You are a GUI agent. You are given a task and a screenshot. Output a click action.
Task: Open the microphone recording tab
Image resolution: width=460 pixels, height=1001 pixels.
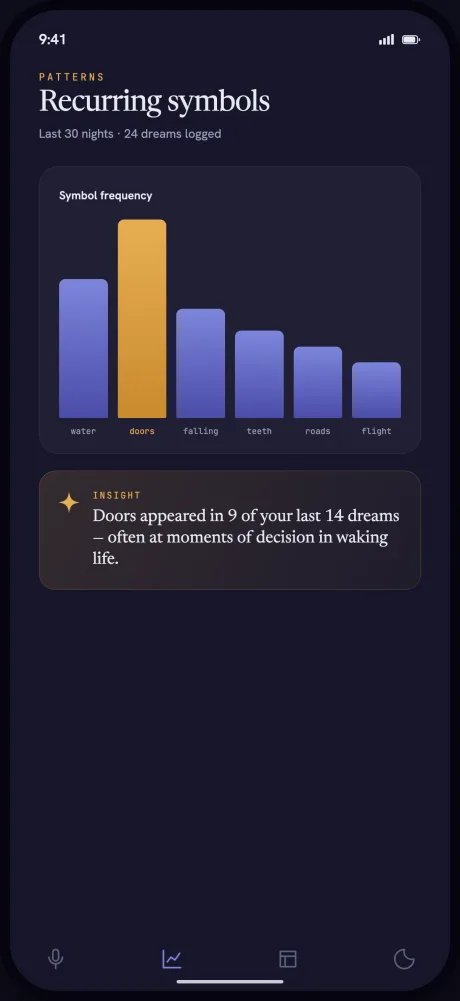pos(56,958)
